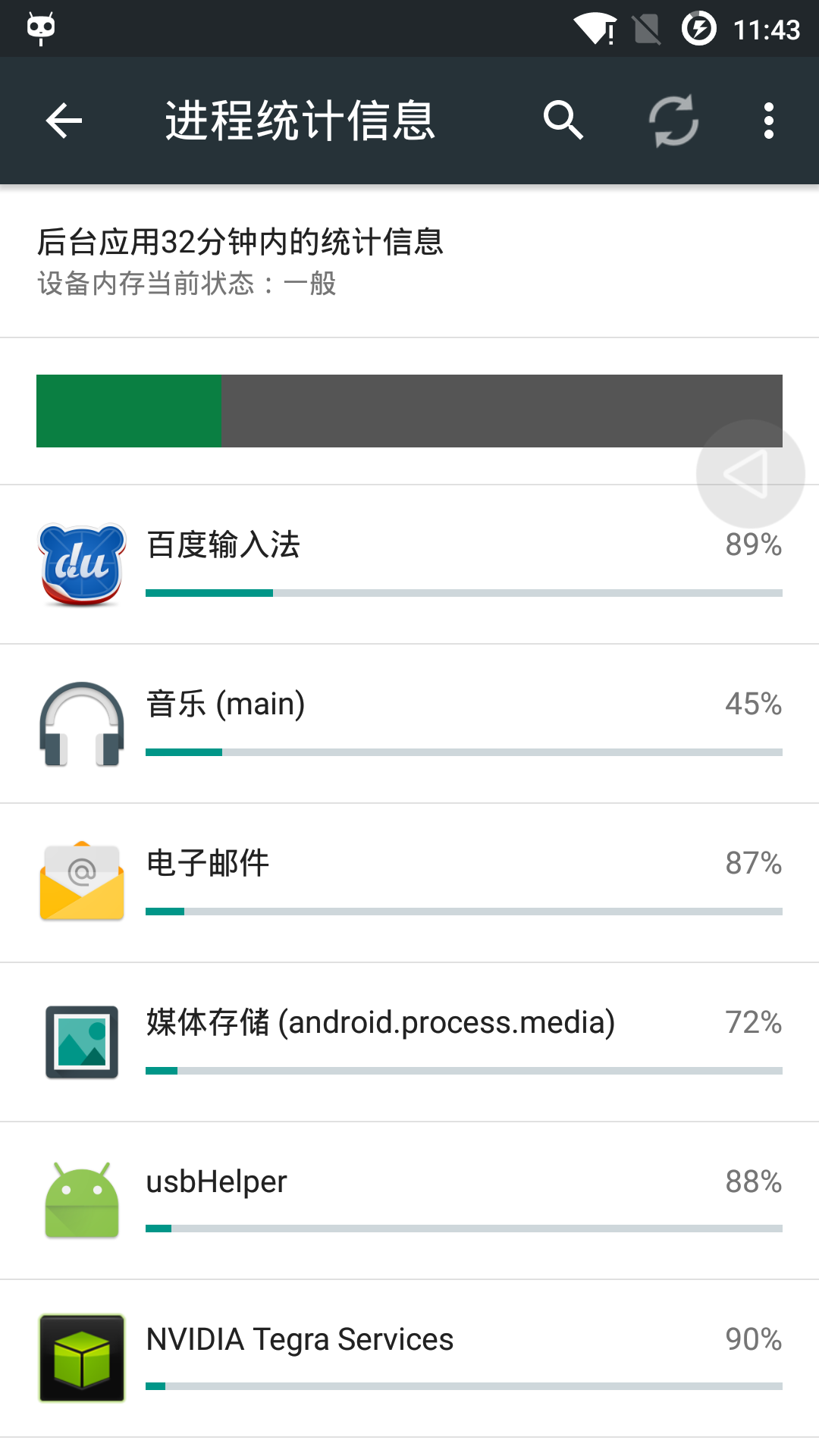Select the 音乐 headphones icon

[80, 724]
